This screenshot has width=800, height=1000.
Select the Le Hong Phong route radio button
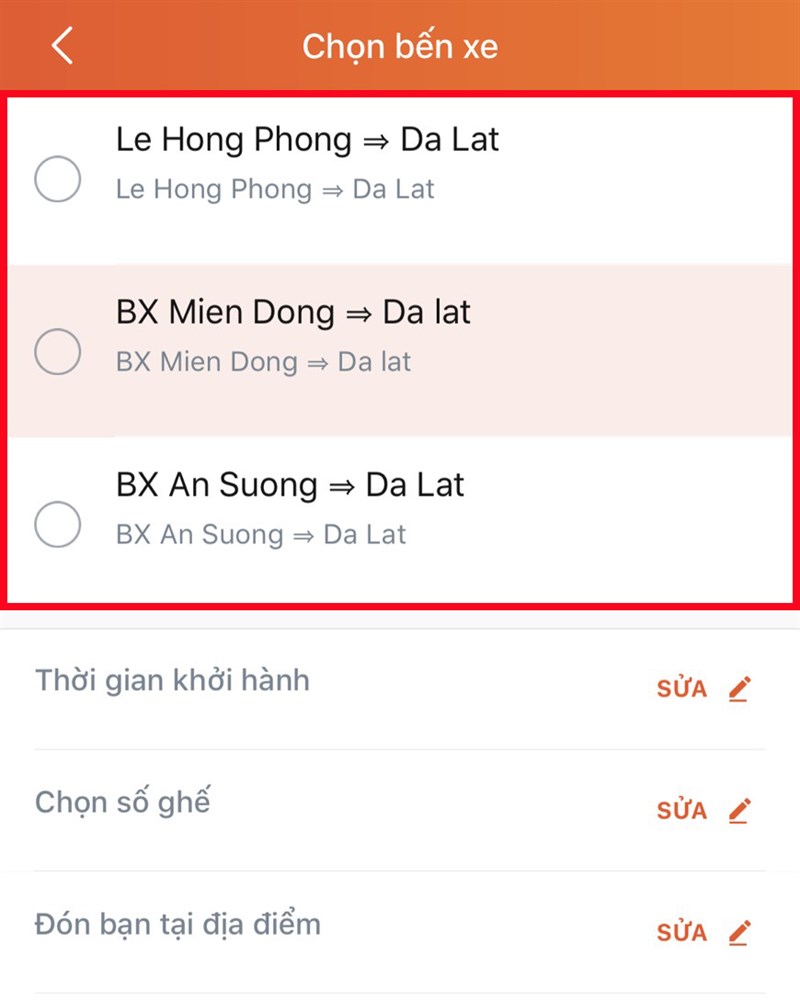(x=57, y=179)
